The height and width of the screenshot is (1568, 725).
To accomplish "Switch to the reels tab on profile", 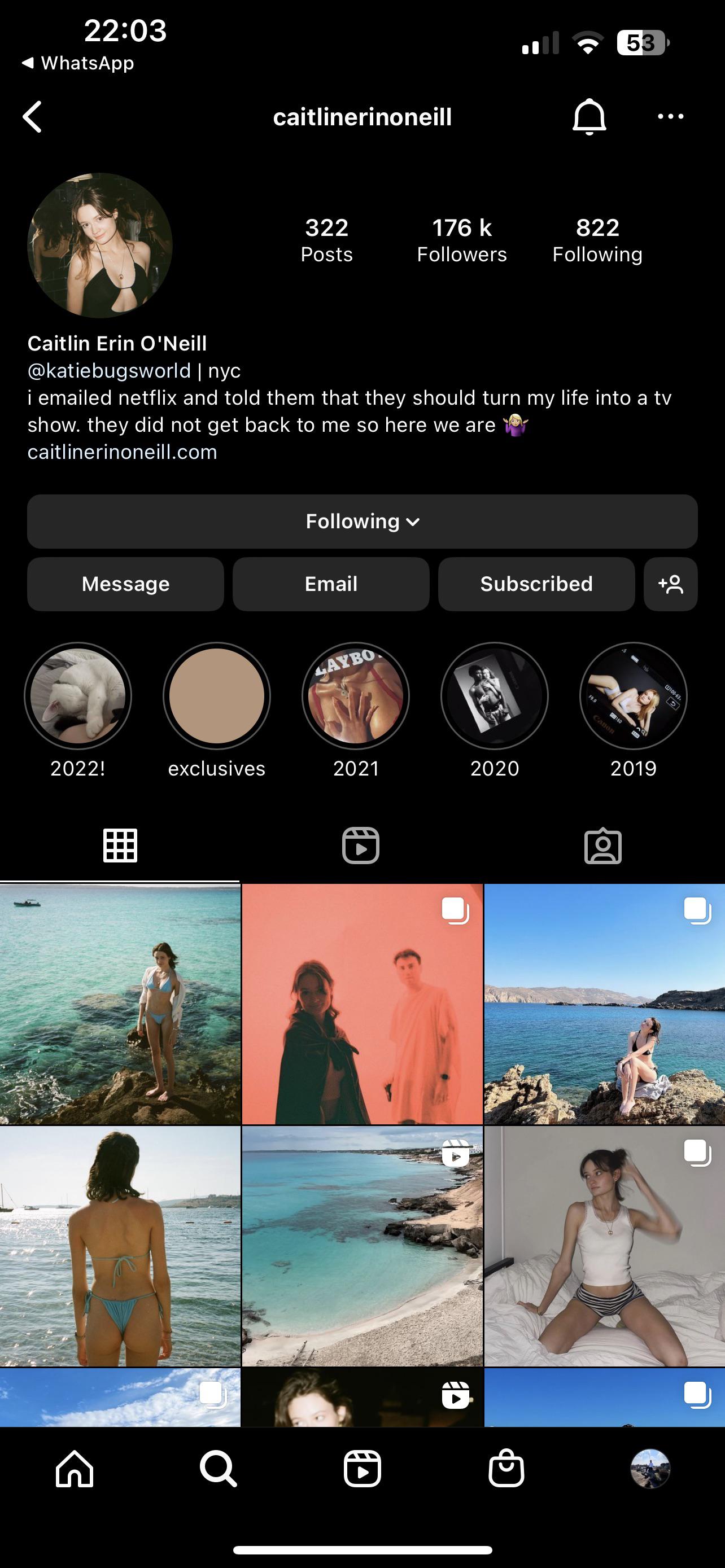I will click(361, 846).
